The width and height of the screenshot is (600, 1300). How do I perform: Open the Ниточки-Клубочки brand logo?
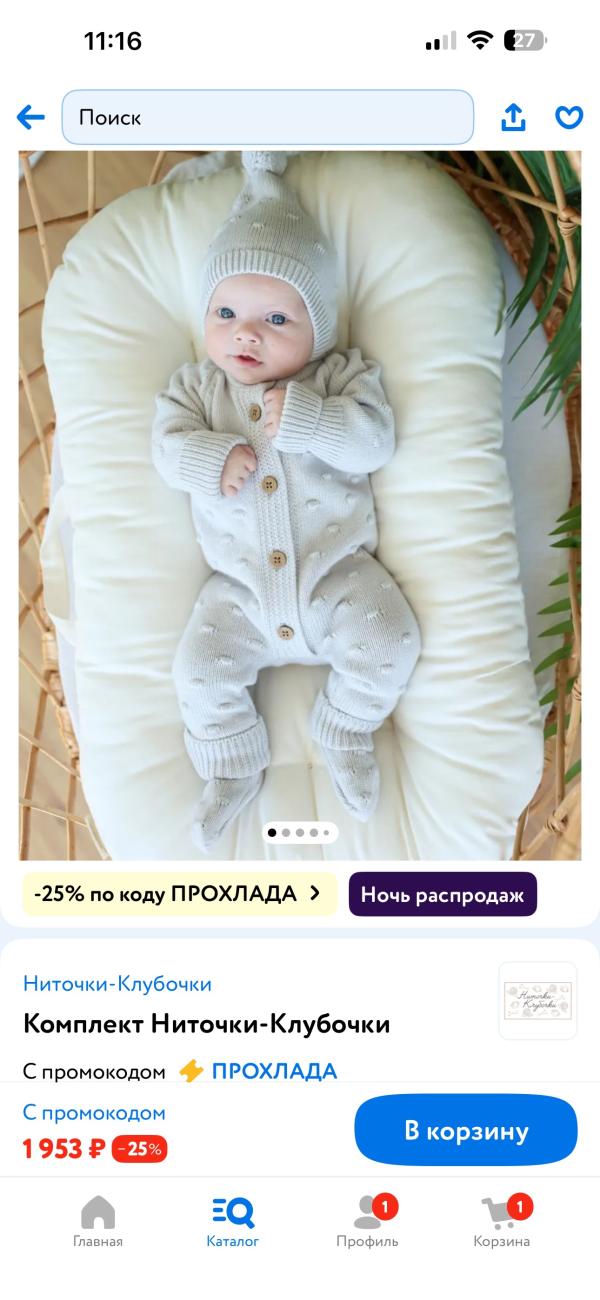point(538,1000)
